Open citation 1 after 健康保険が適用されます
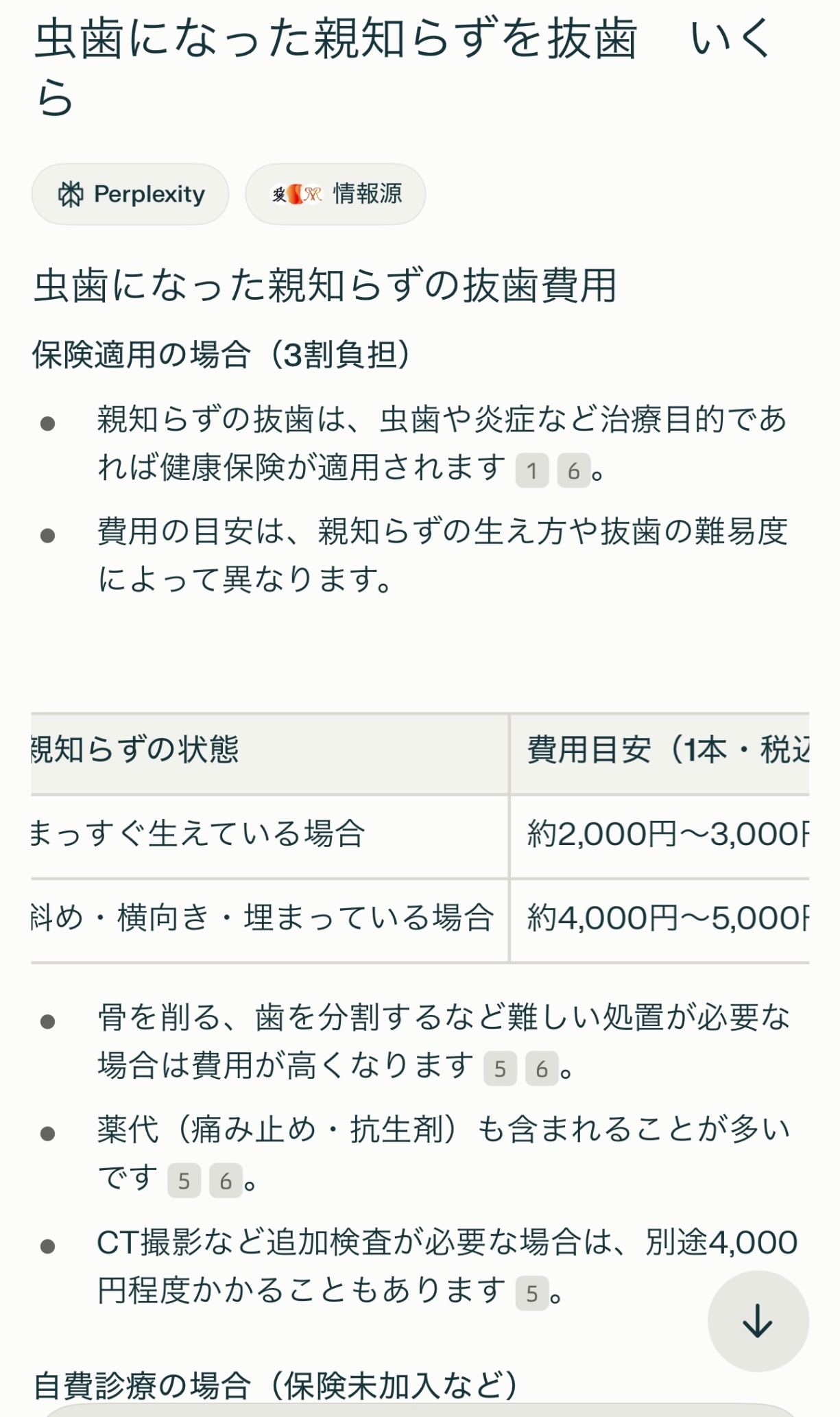Image resolution: width=840 pixels, height=1417 pixels. (x=532, y=471)
